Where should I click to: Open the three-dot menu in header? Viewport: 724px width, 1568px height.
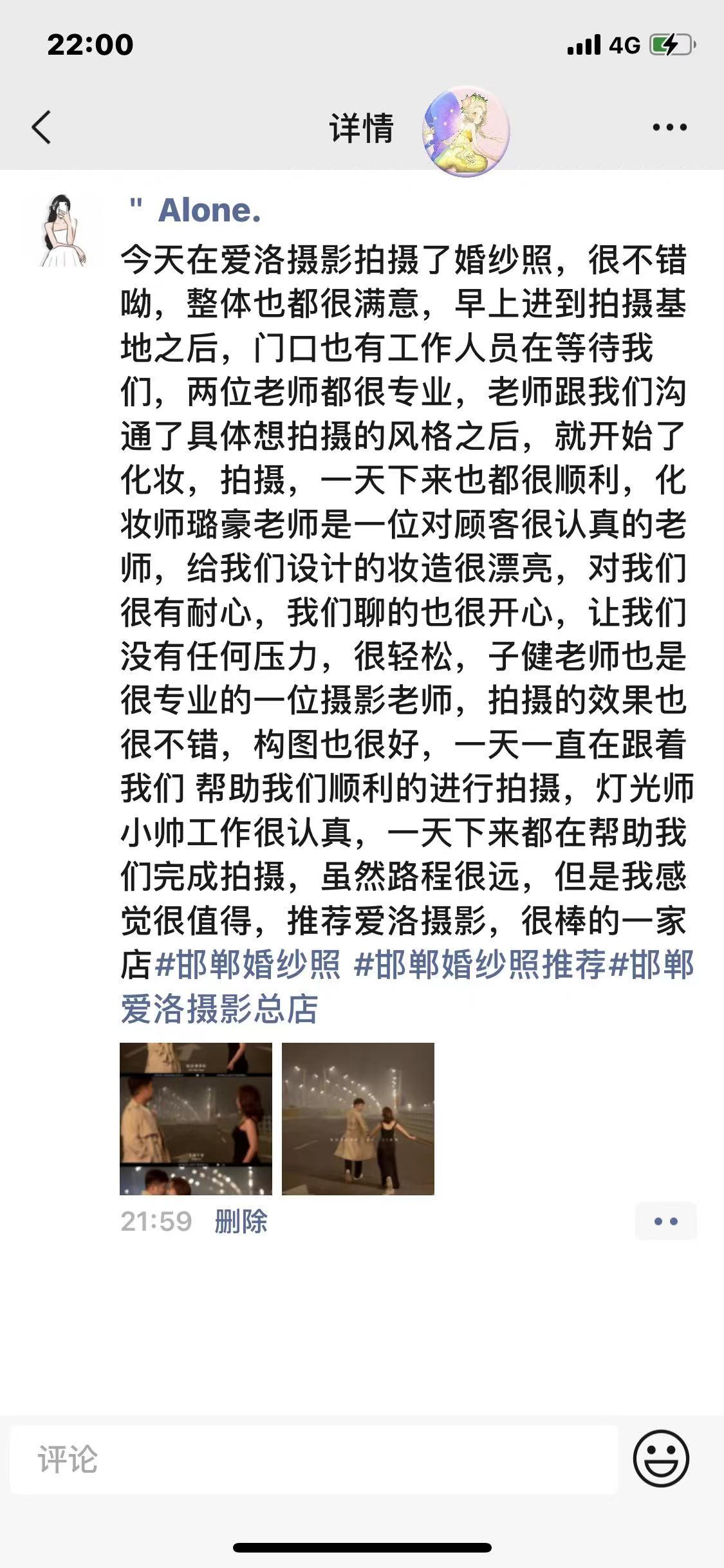pos(669,127)
